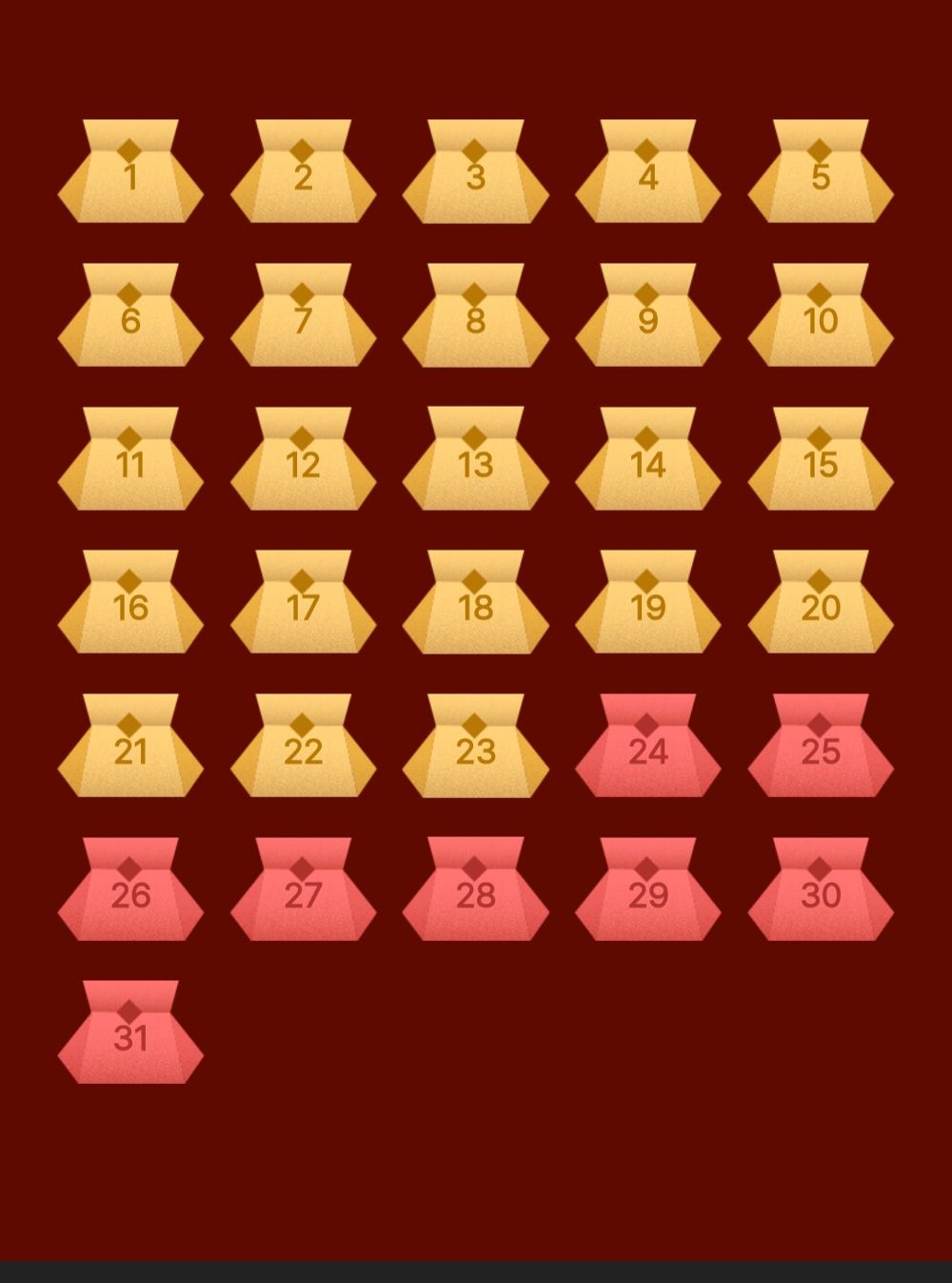Choose red envelope 28
The width and height of the screenshot is (952, 1283).
point(475,891)
